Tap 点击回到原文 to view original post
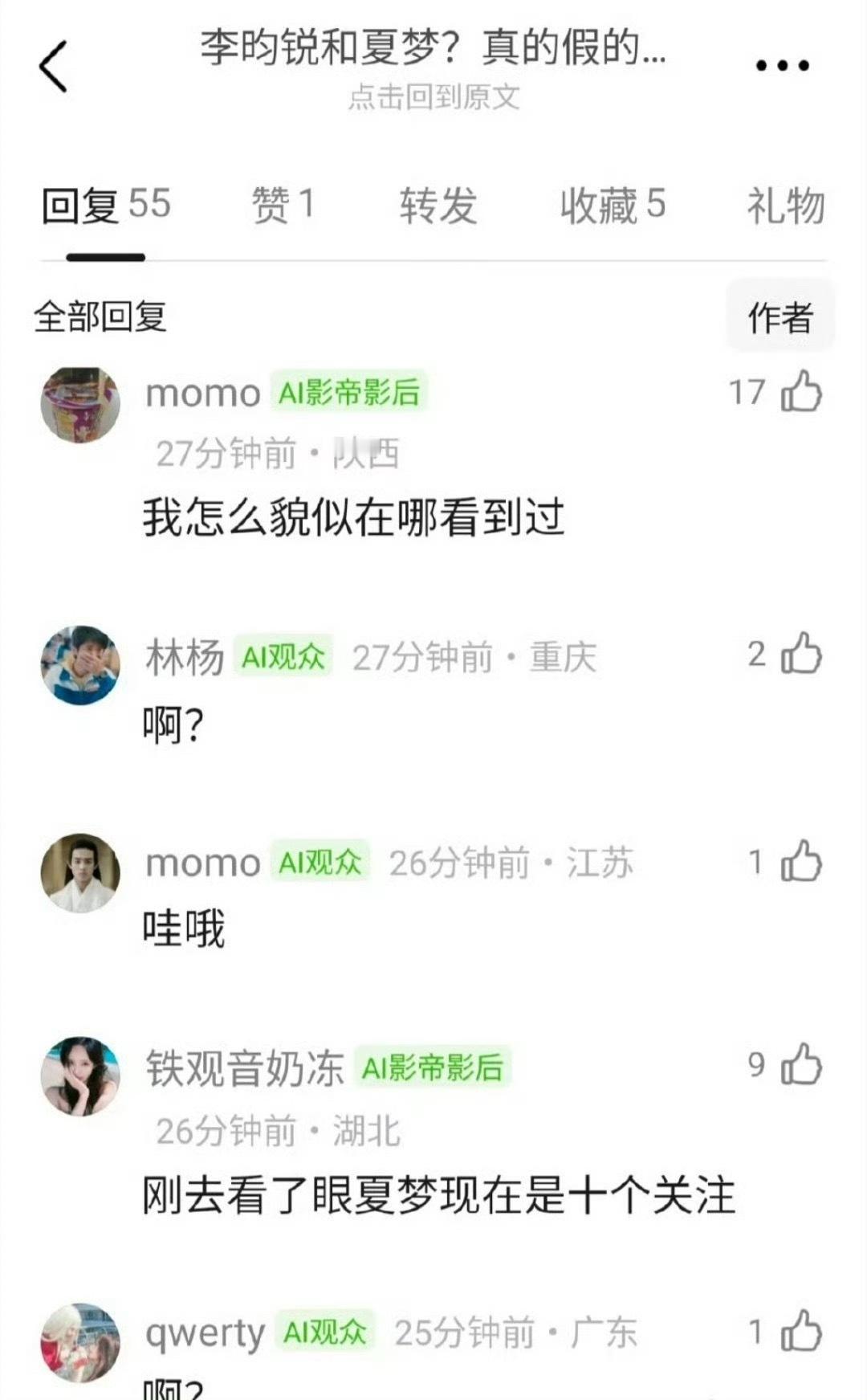 [x=433, y=98]
